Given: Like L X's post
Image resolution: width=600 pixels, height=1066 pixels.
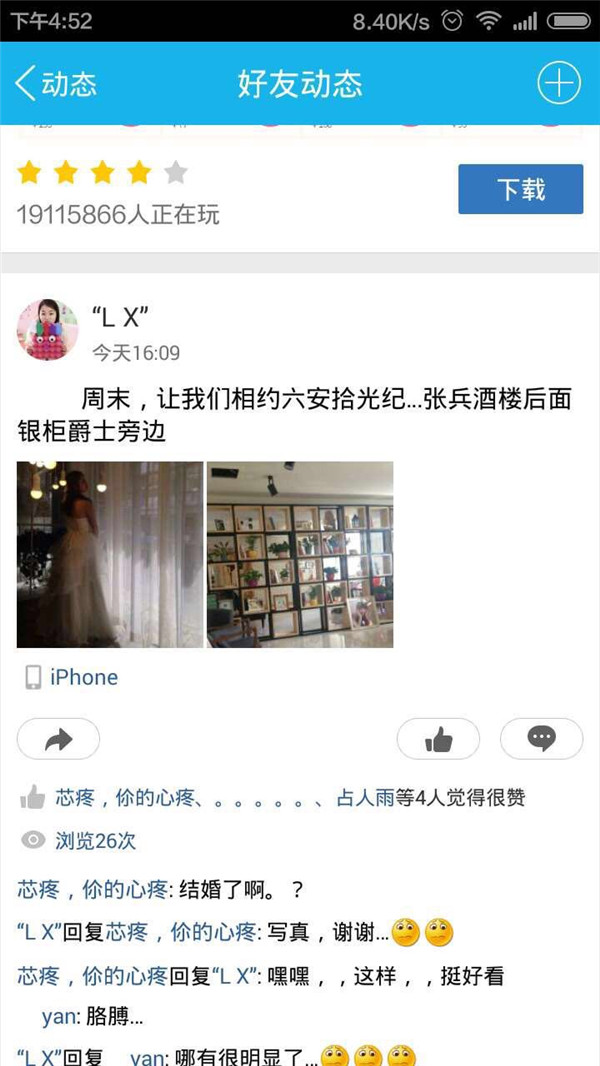Looking at the screenshot, I should coord(438,739).
